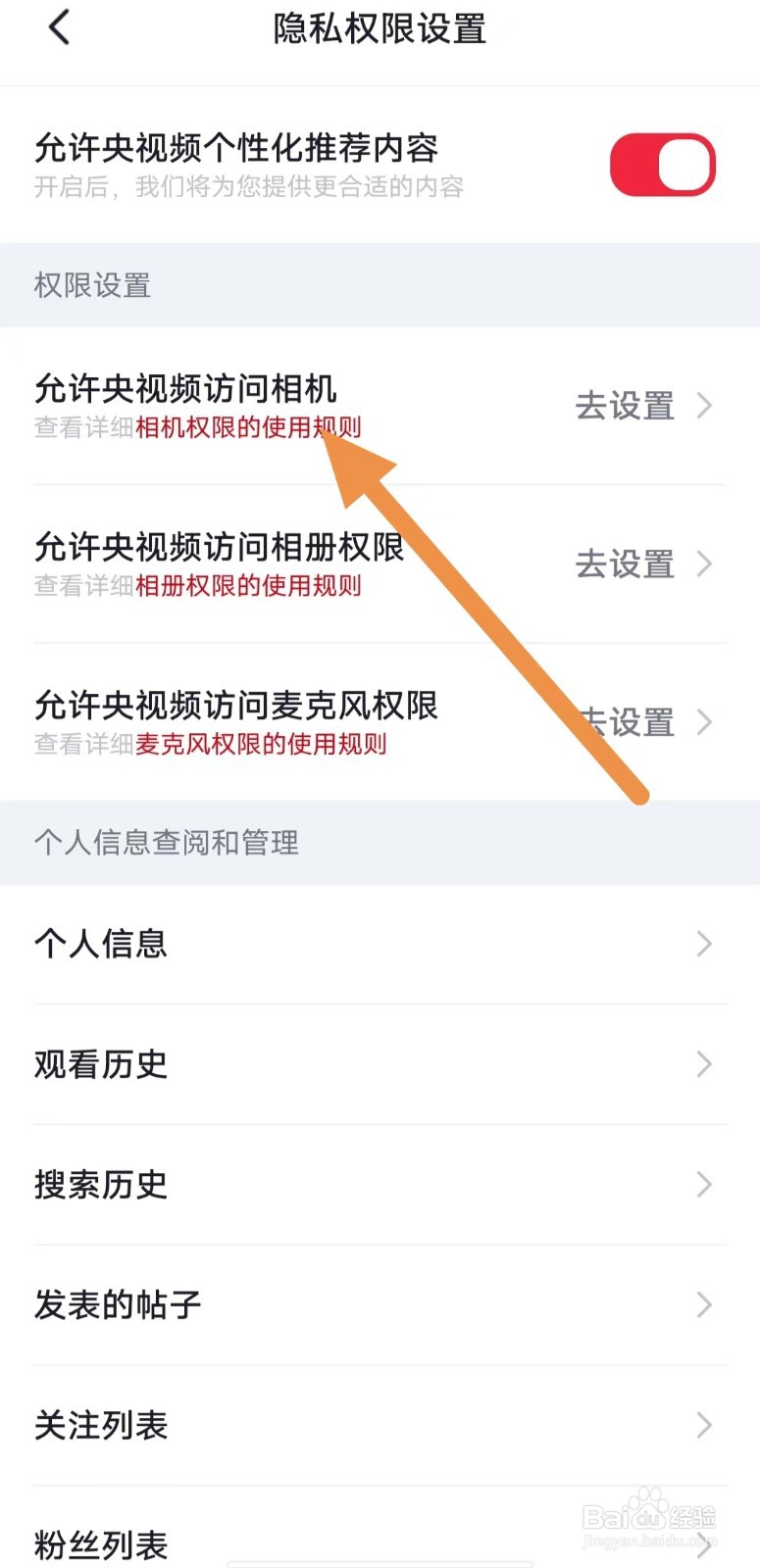The height and width of the screenshot is (1568, 760).
Task: Tap 去设置 for camera access permission
Action: [x=624, y=406]
